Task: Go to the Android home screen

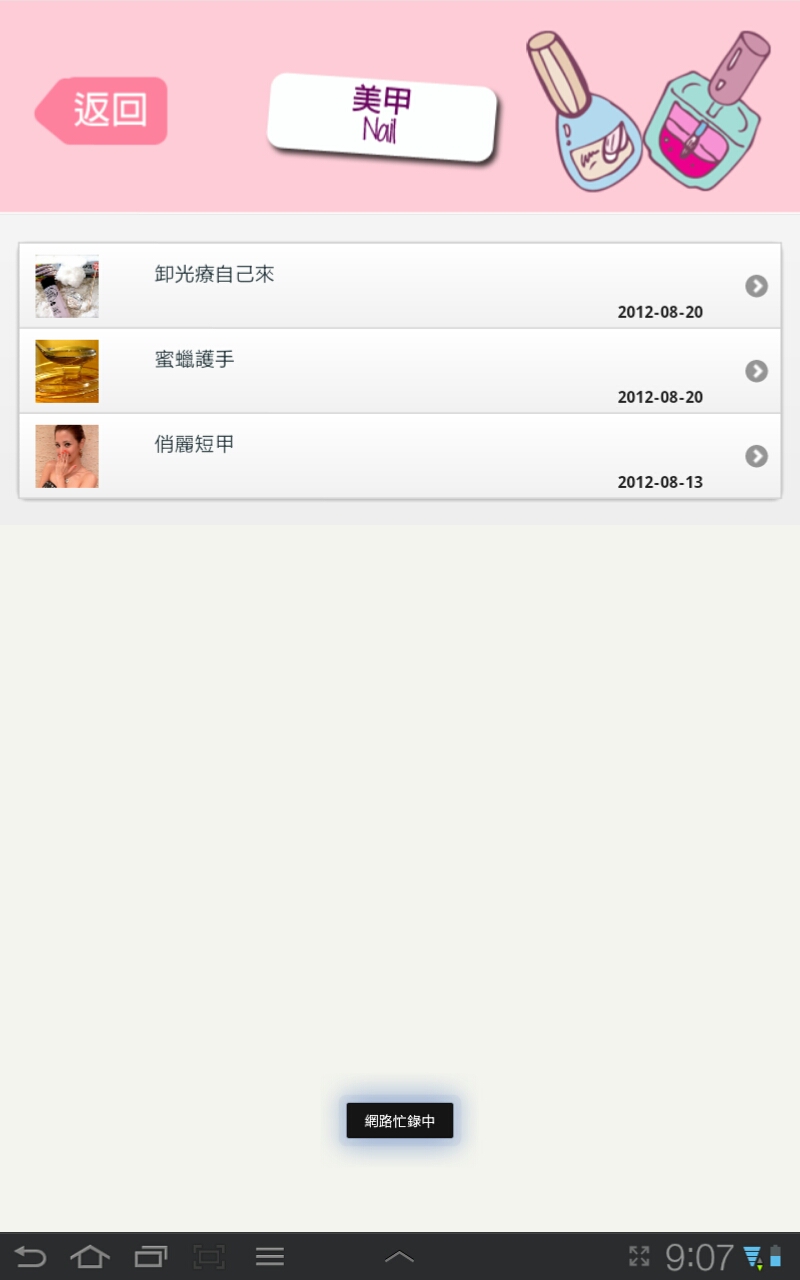Action: click(x=90, y=1257)
